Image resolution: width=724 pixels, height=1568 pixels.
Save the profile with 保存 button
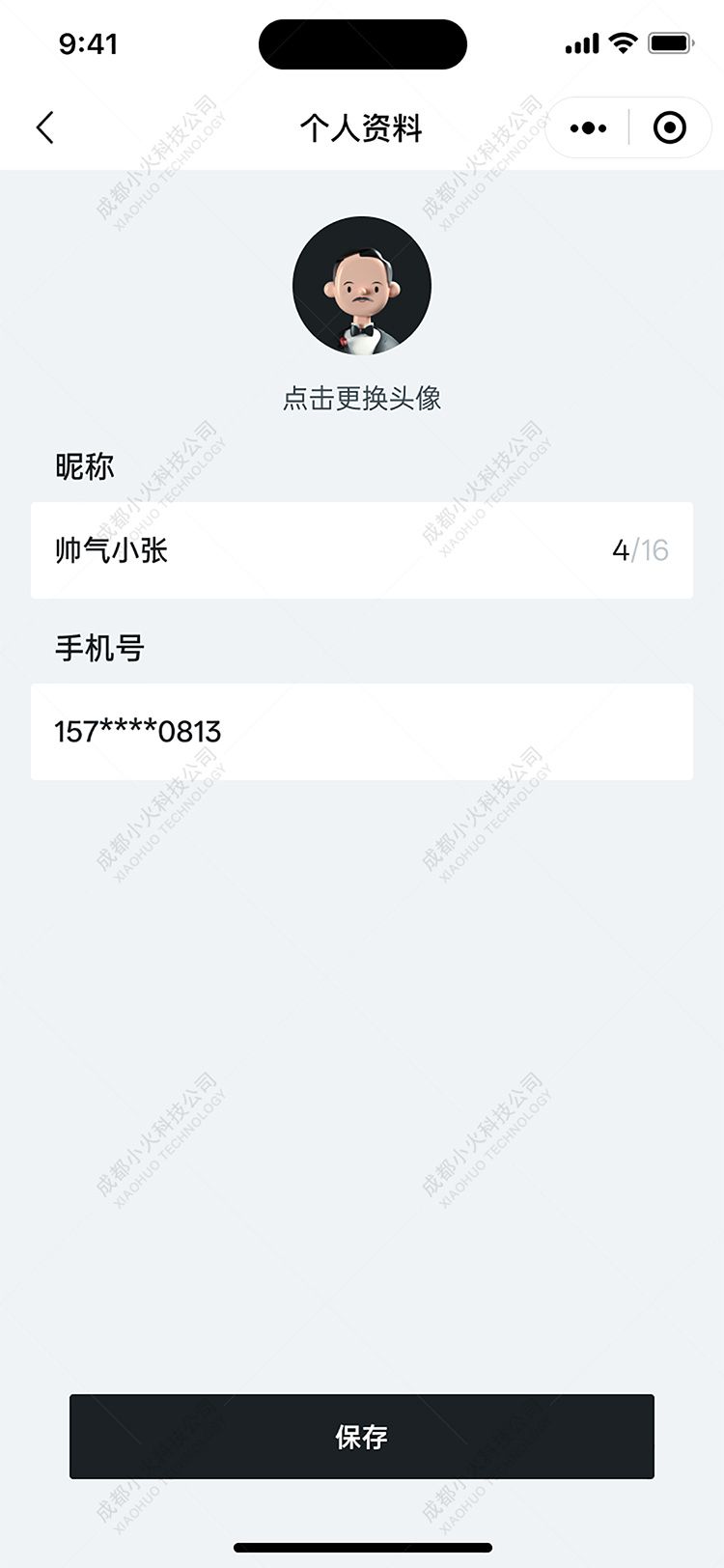362,1436
